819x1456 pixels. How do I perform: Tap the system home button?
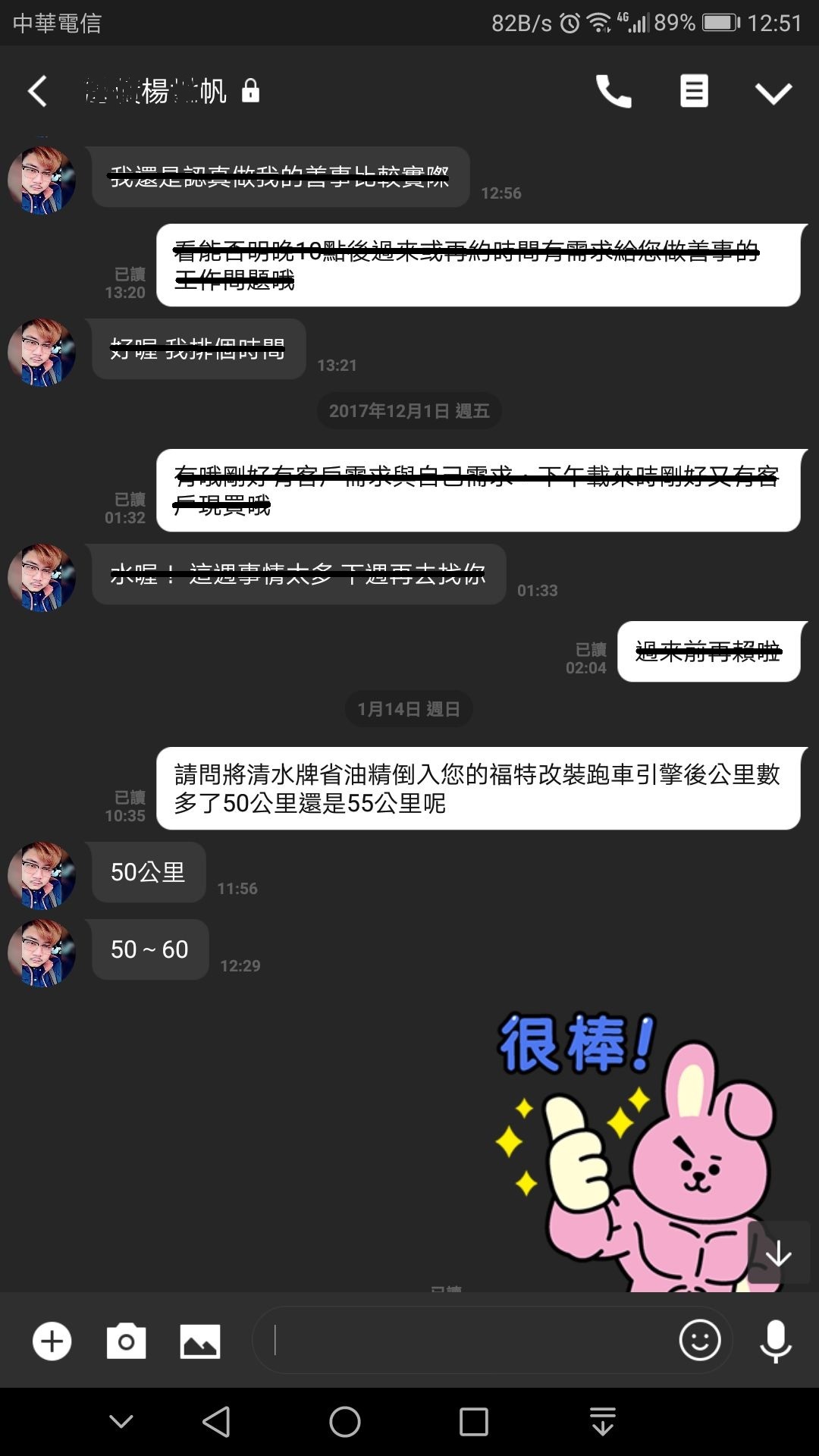345,1422
